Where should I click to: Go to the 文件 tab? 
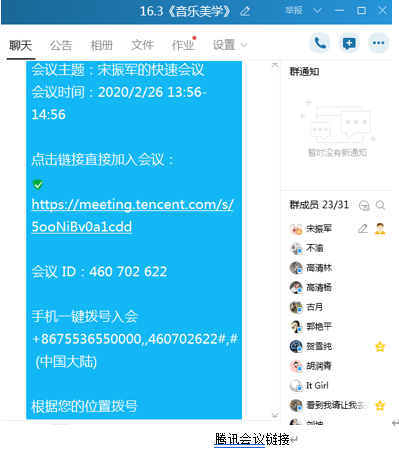pos(142,45)
